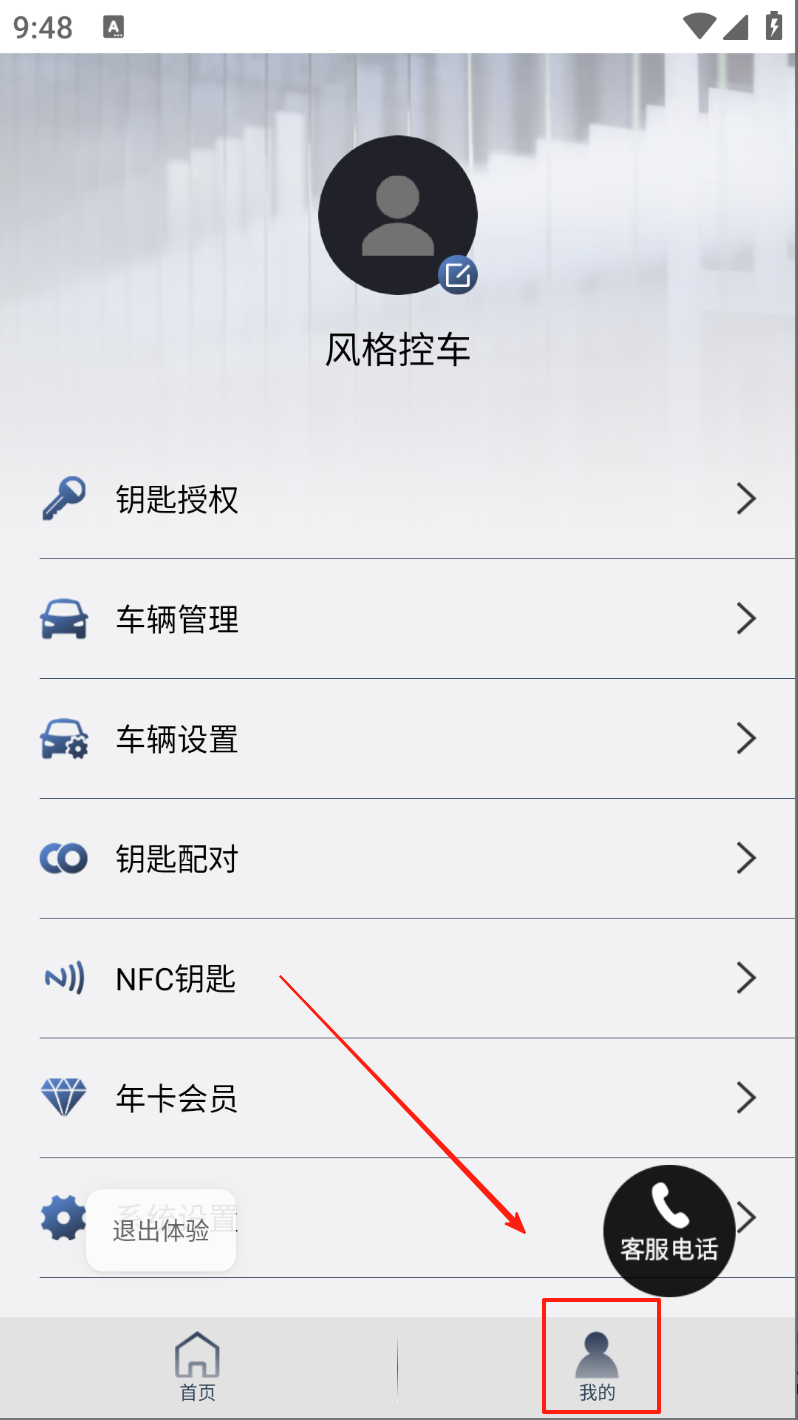The height and width of the screenshot is (1420, 798).
Task: Call 客服电话 via floating button
Action: [669, 1231]
